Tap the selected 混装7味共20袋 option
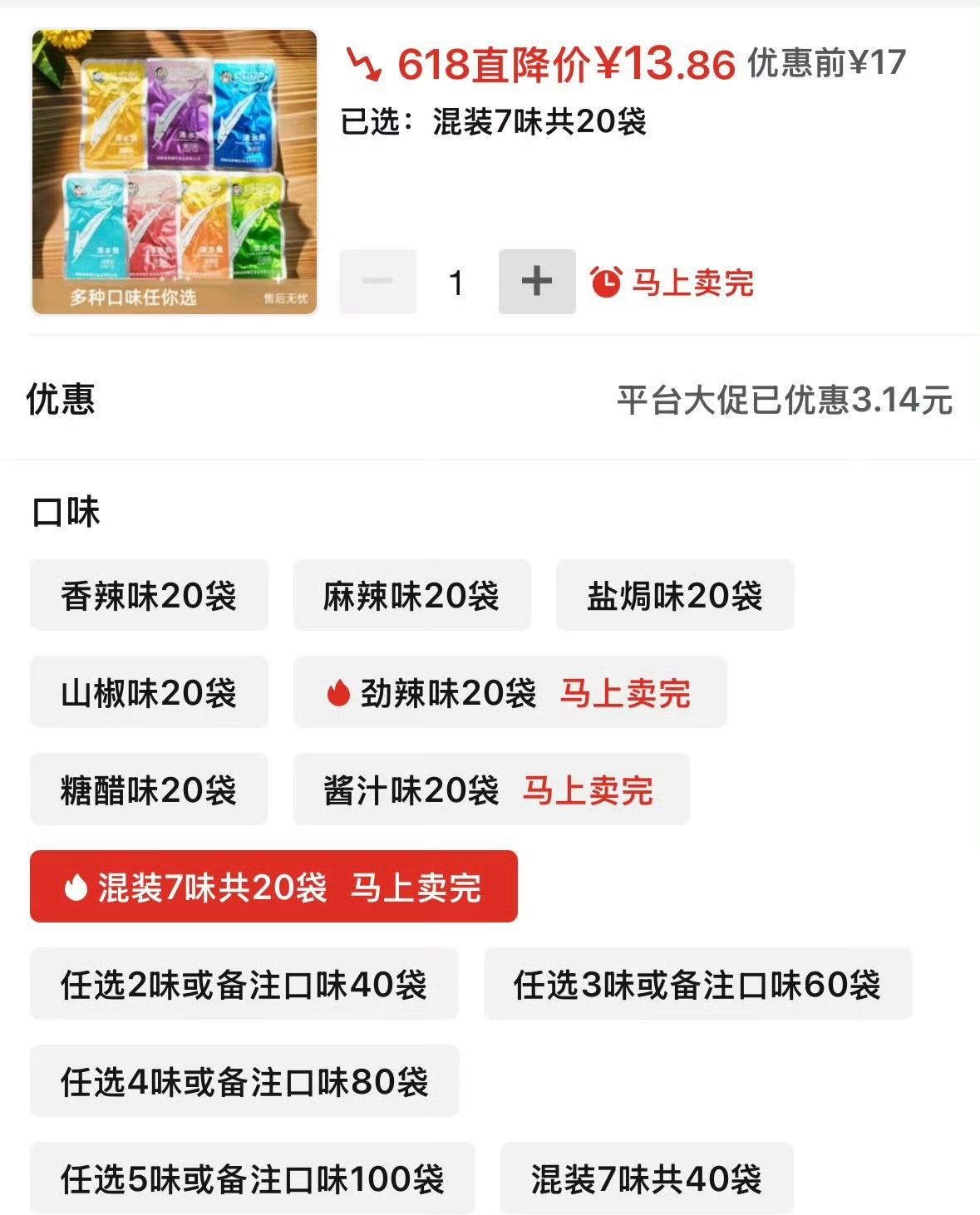Image resolution: width=980 pixels, height=1215 pixels. click(x=273, y=887)
